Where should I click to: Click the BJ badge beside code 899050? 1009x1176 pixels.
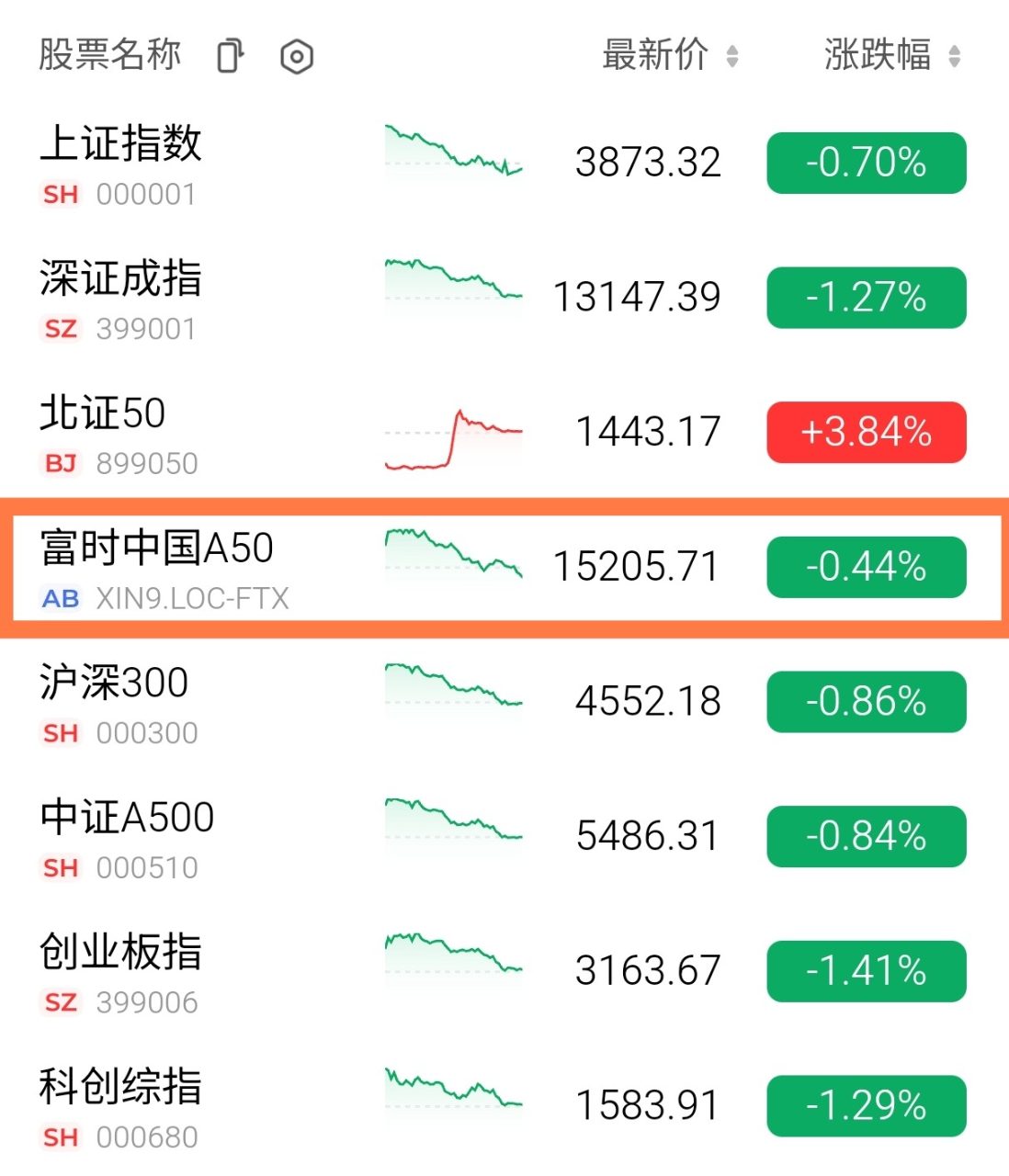60,464
